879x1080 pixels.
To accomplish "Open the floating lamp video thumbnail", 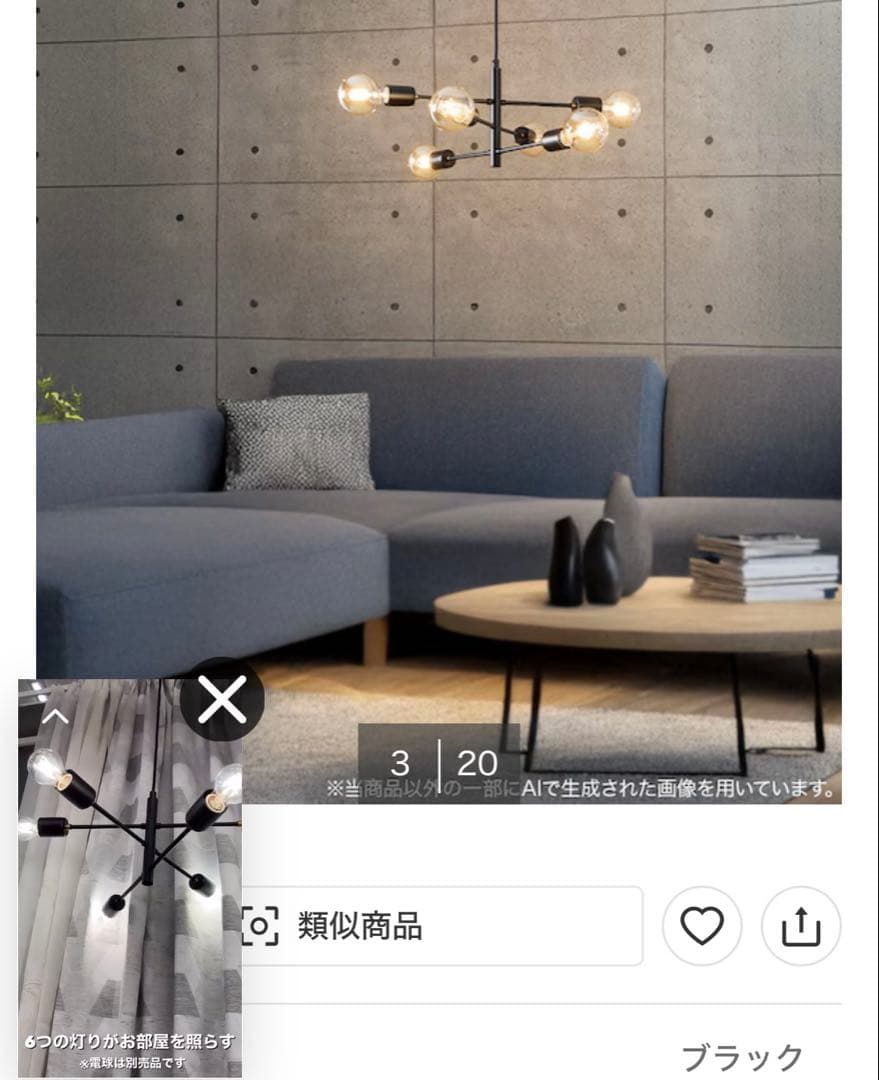I will point(130,880).
